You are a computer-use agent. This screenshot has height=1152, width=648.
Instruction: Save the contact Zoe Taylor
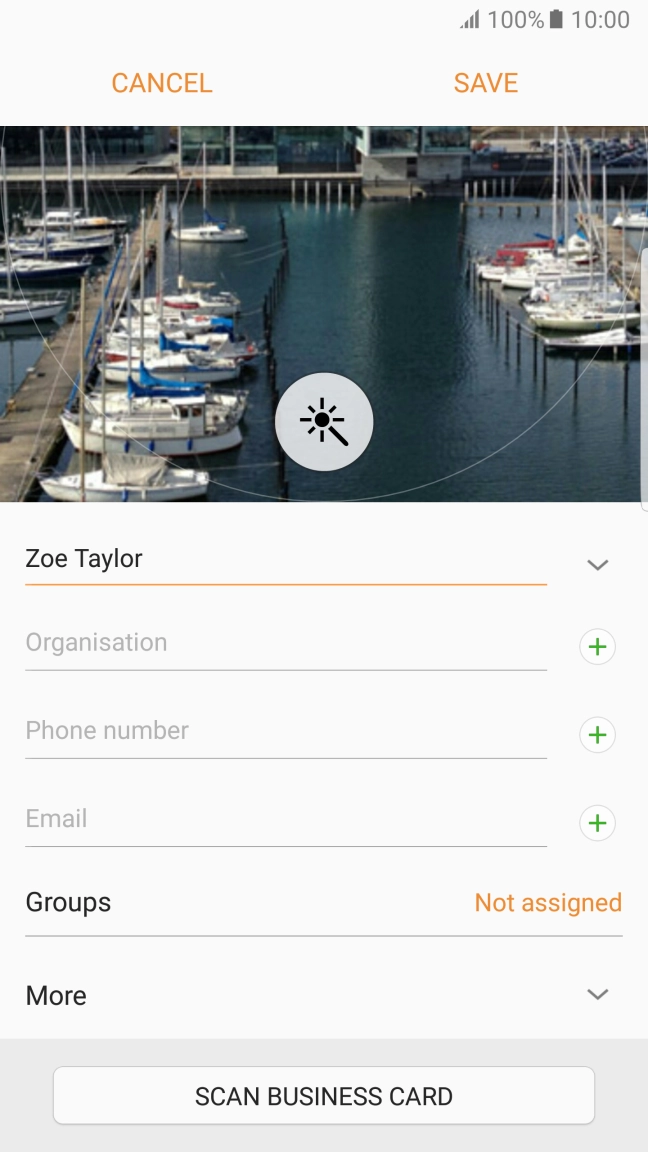point(485,83)
